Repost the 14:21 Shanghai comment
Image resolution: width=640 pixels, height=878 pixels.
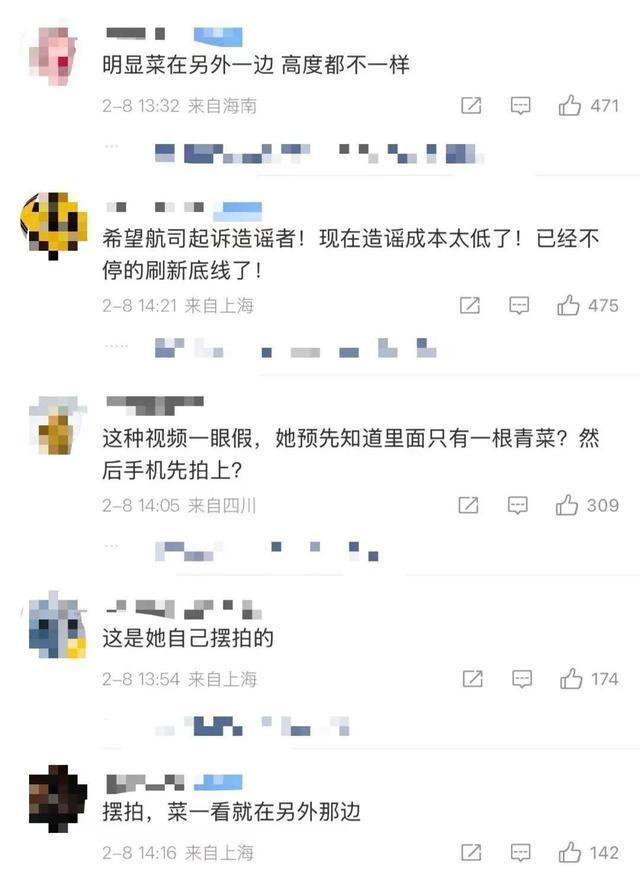tap(470, 305)
